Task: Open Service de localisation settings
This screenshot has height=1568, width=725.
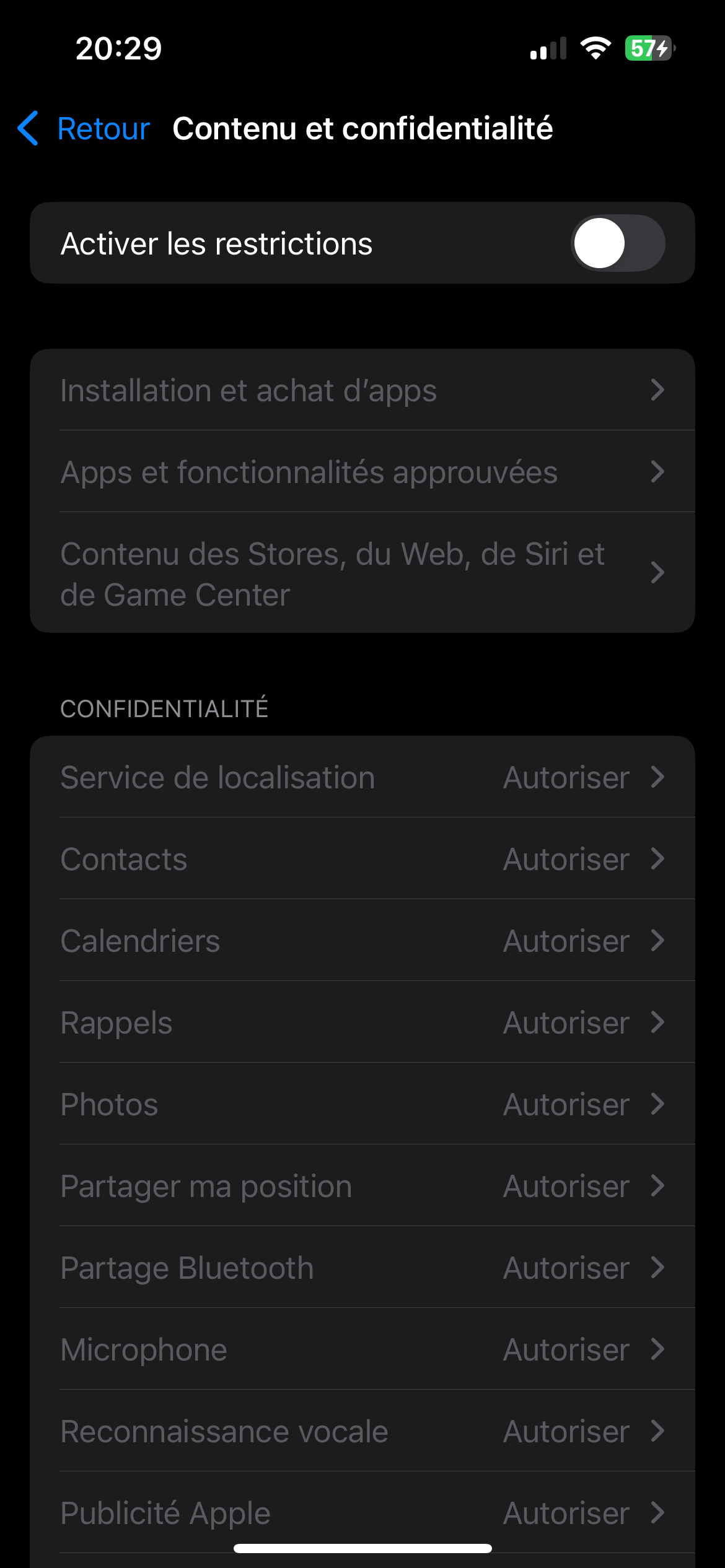Action: (x=362, y=777)
